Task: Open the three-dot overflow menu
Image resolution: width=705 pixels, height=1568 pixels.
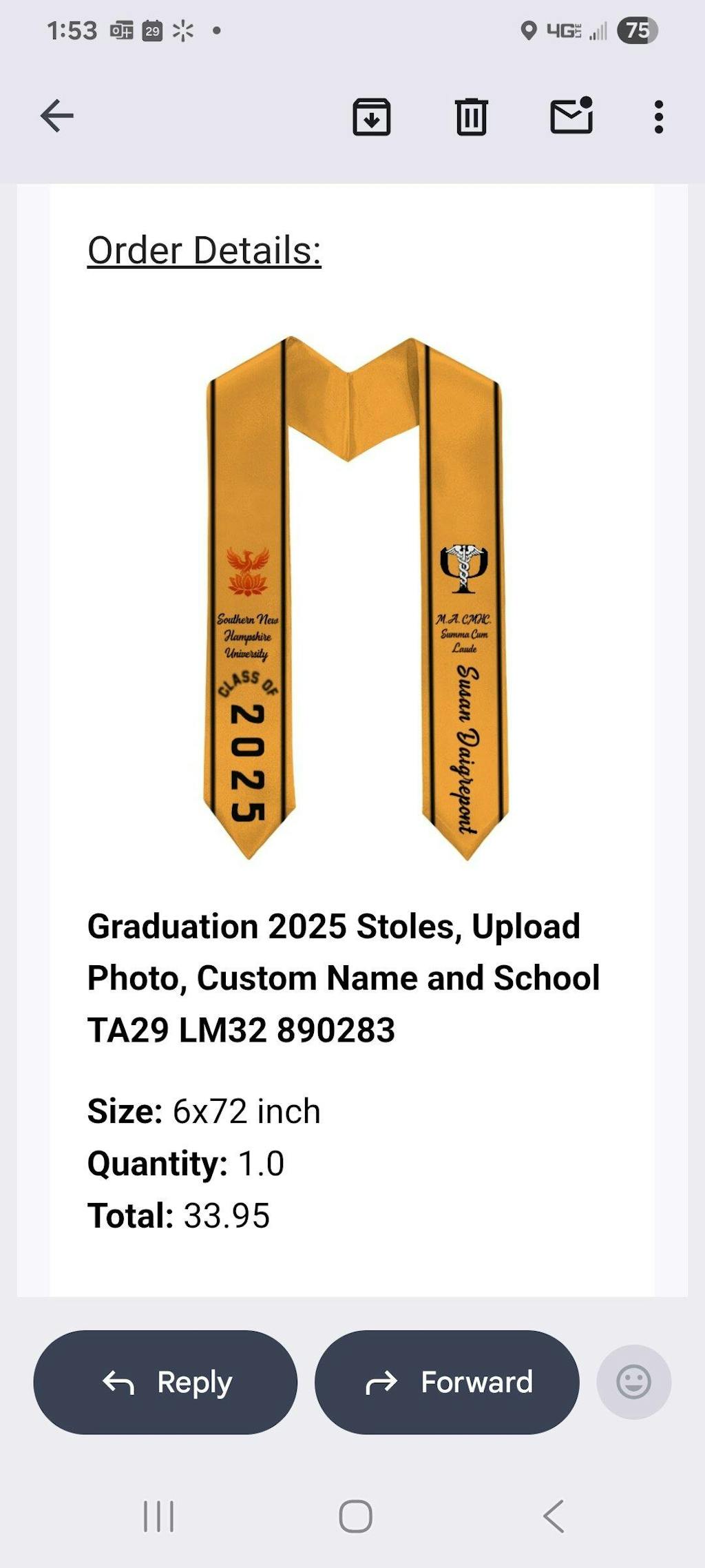Action: 659,116
